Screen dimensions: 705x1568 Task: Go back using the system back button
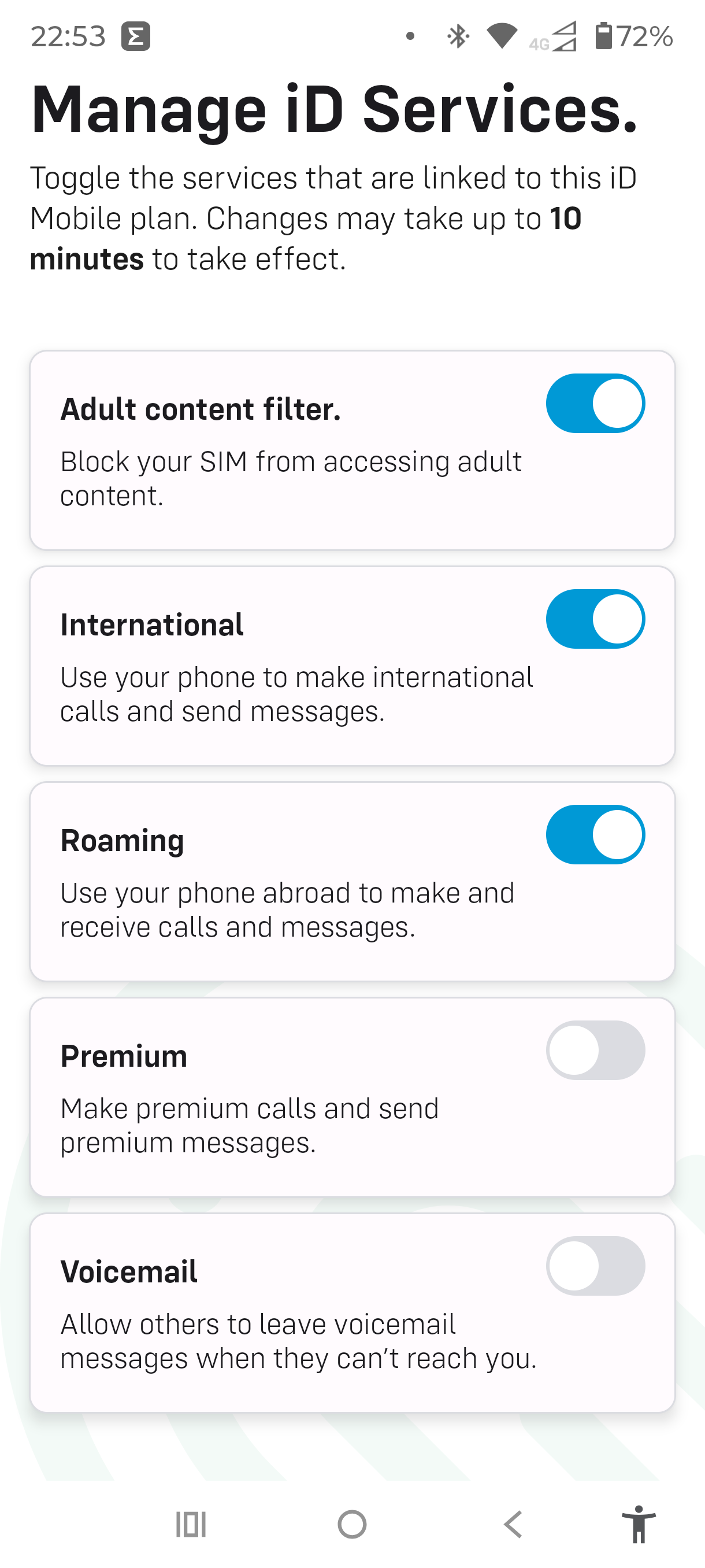513,1524
